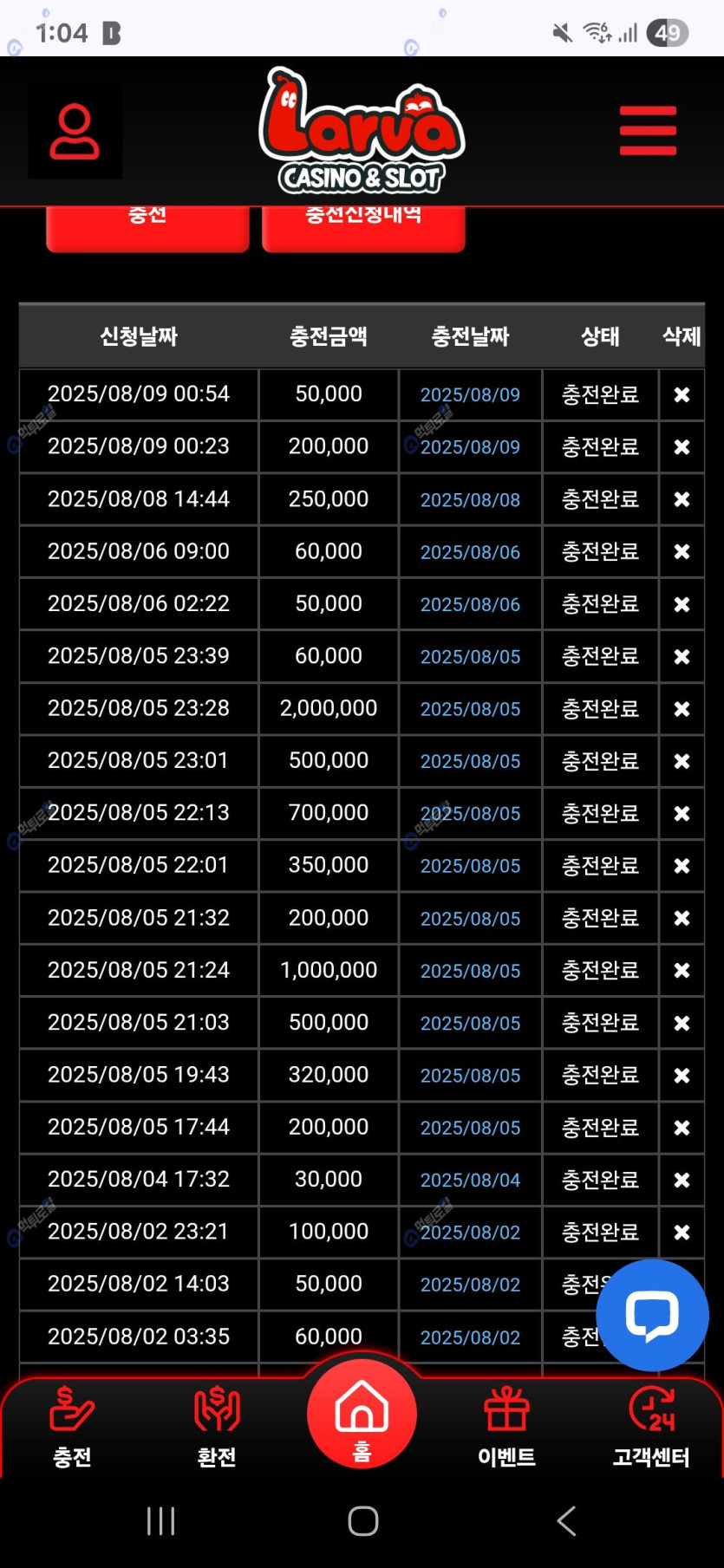
Task: Open the 이벤트 tab
Action: [506, 1428]
